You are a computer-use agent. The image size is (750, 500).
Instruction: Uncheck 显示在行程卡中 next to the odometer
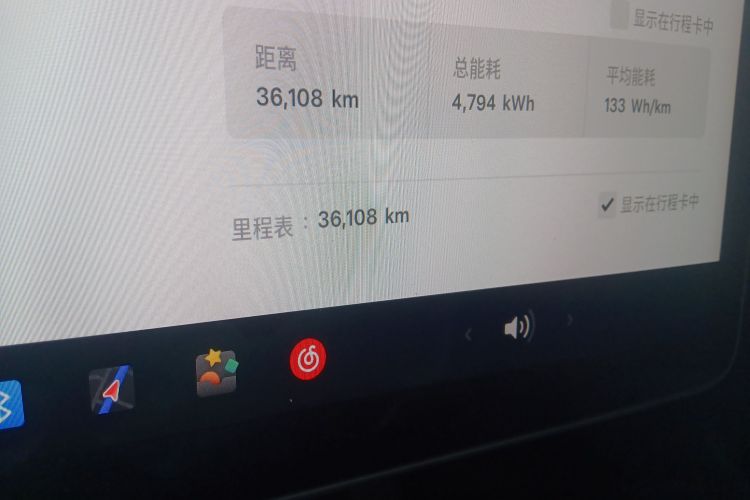607,206
